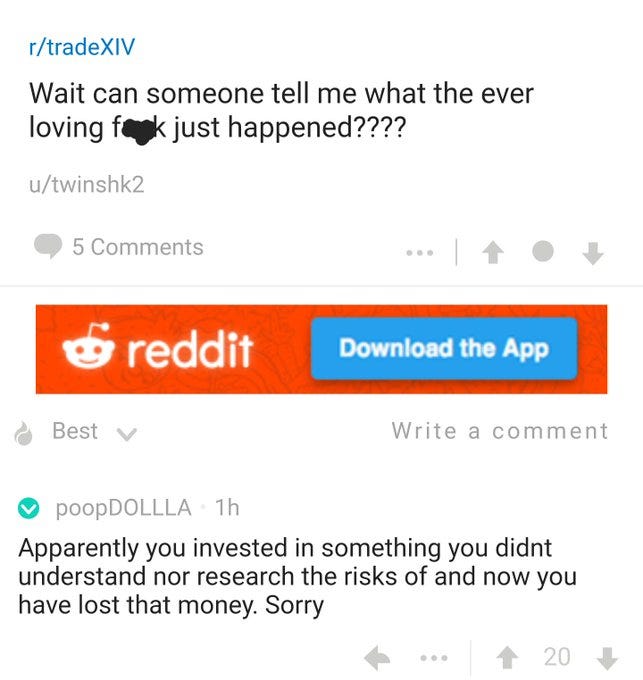Image resolution: width=643 pixels, height=680 pixels.
Task: Reply to poopDOLLLA's comment
Action: point(377,658)
